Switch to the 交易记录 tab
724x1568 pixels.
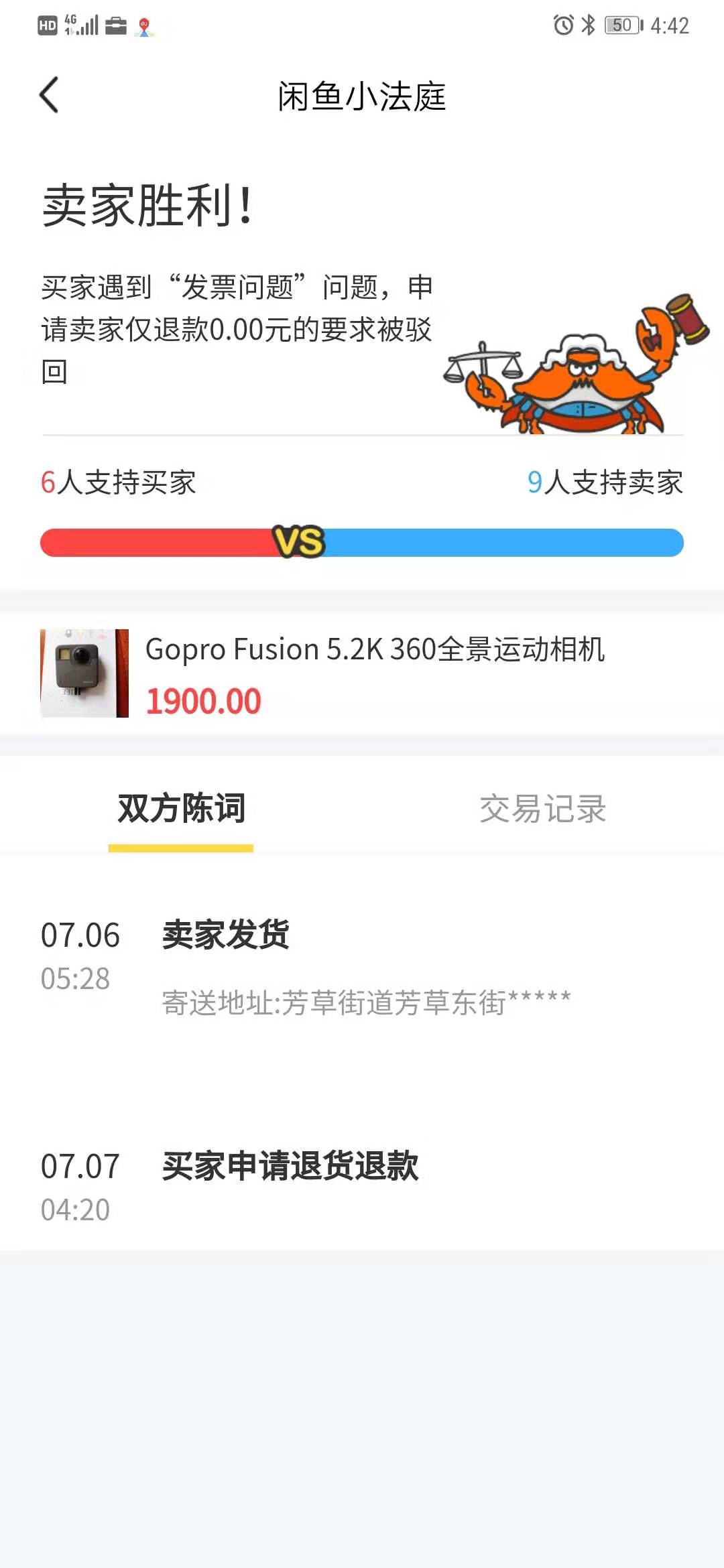(x=543, y=809)
